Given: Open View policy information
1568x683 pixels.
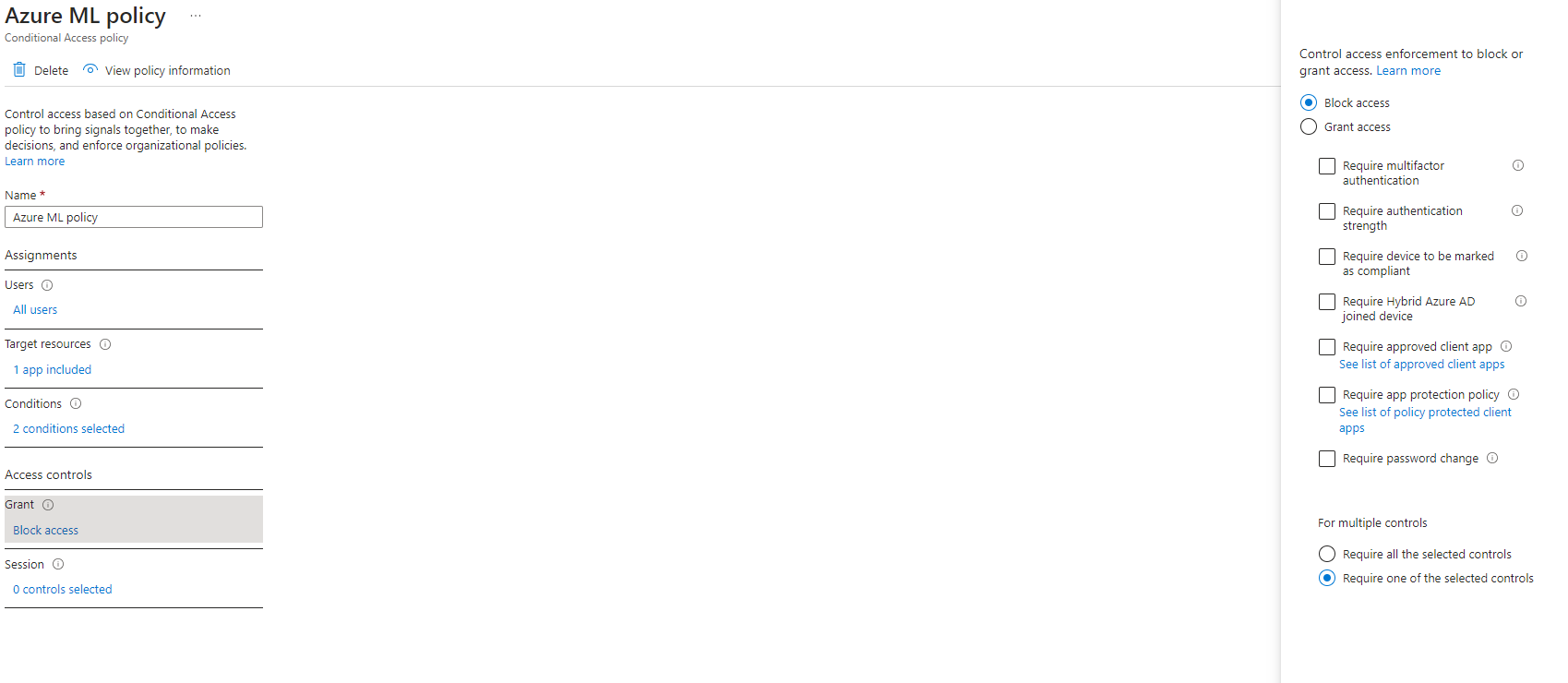Looking at the screenshot, I should (157, 70).
